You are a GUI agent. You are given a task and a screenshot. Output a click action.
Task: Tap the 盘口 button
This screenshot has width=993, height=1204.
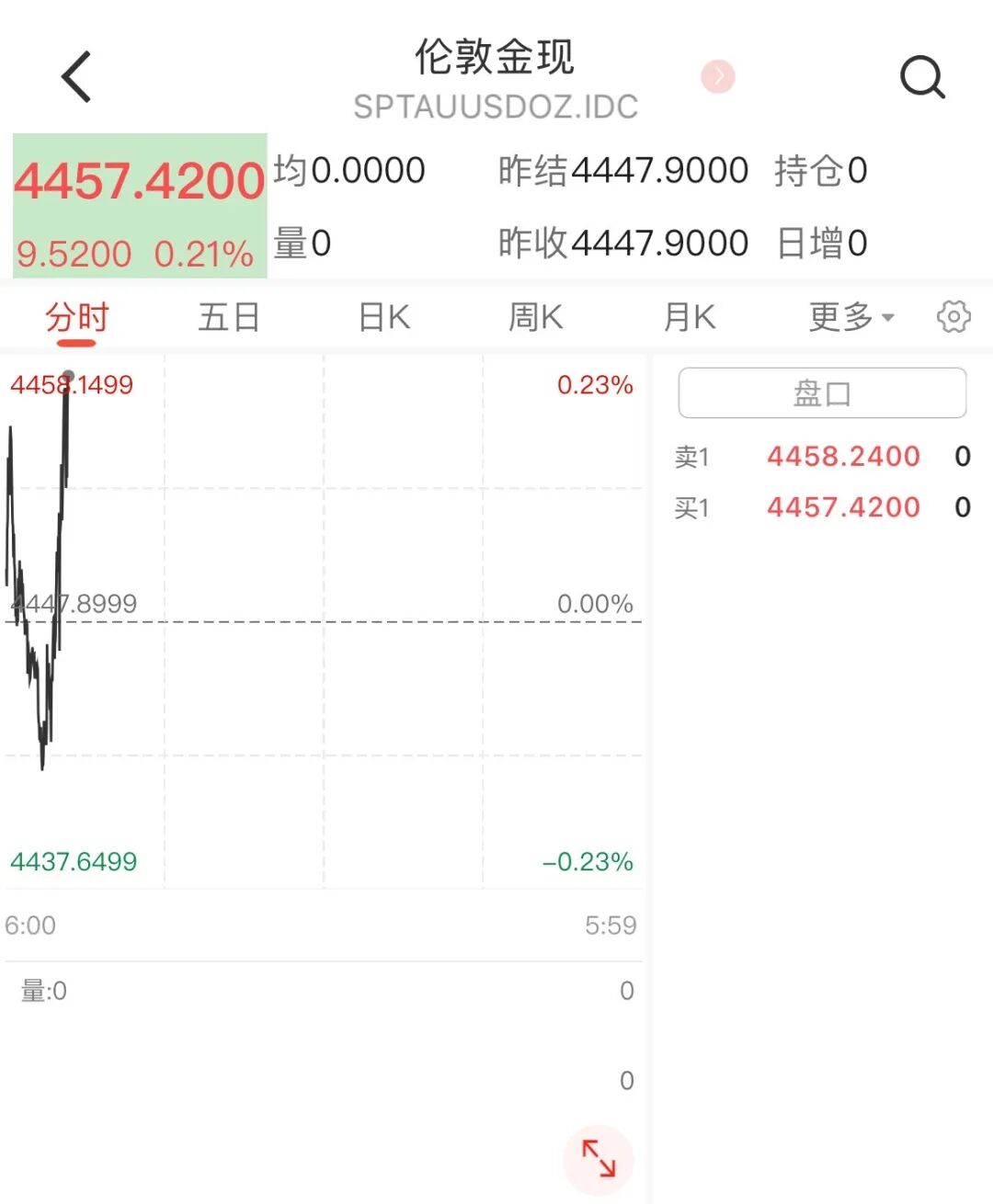pyautogui.click(x=822, y=393)
